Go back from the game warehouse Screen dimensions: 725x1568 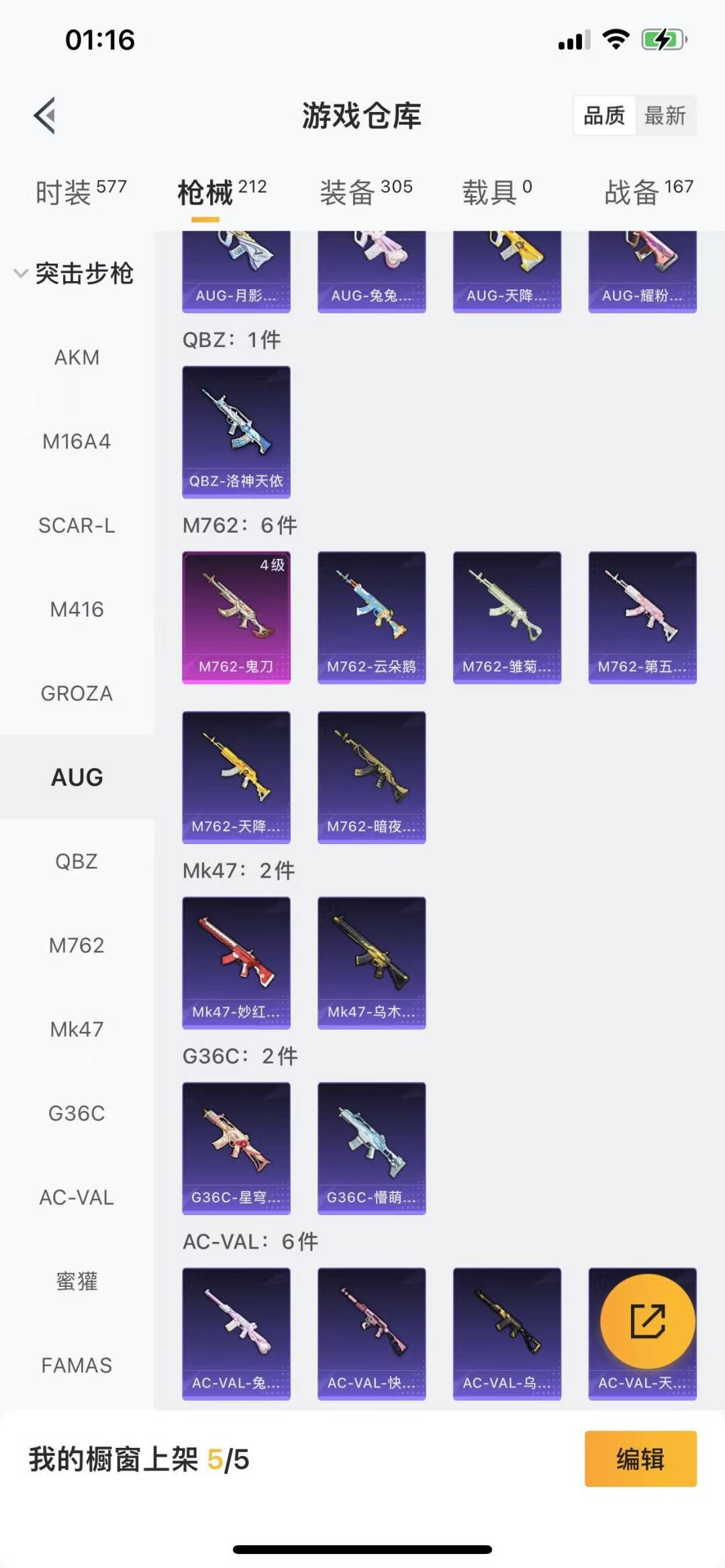[45, 115]
